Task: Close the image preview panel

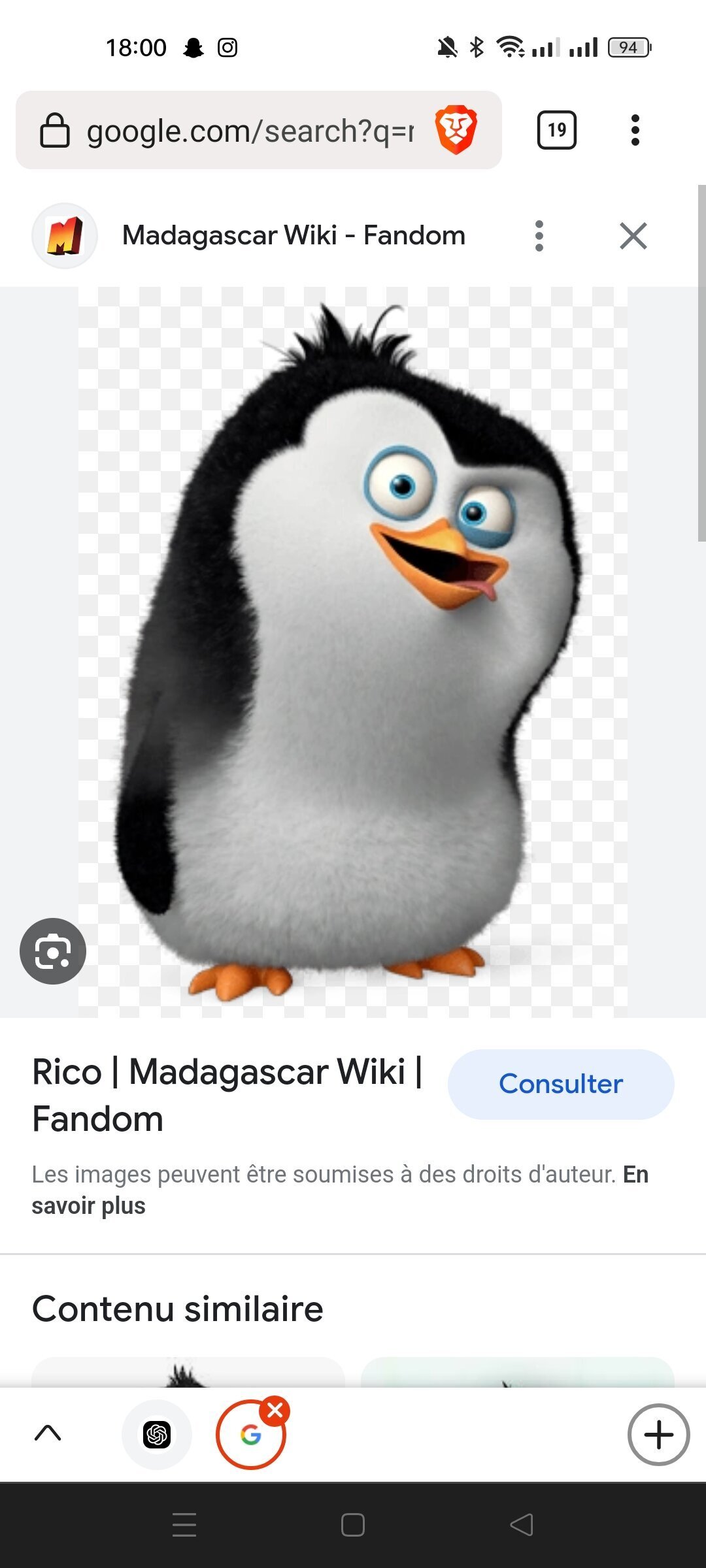Action: tap(633, 236)
